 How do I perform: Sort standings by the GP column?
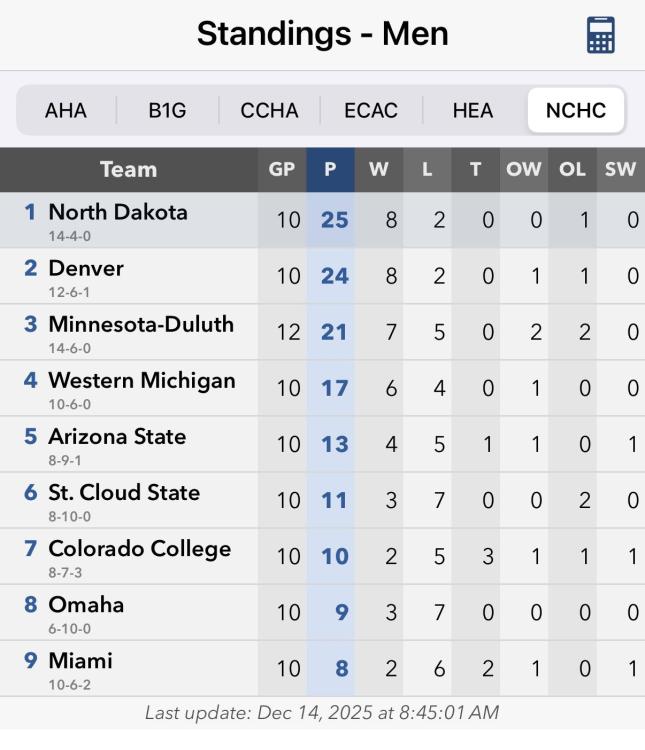282,170
